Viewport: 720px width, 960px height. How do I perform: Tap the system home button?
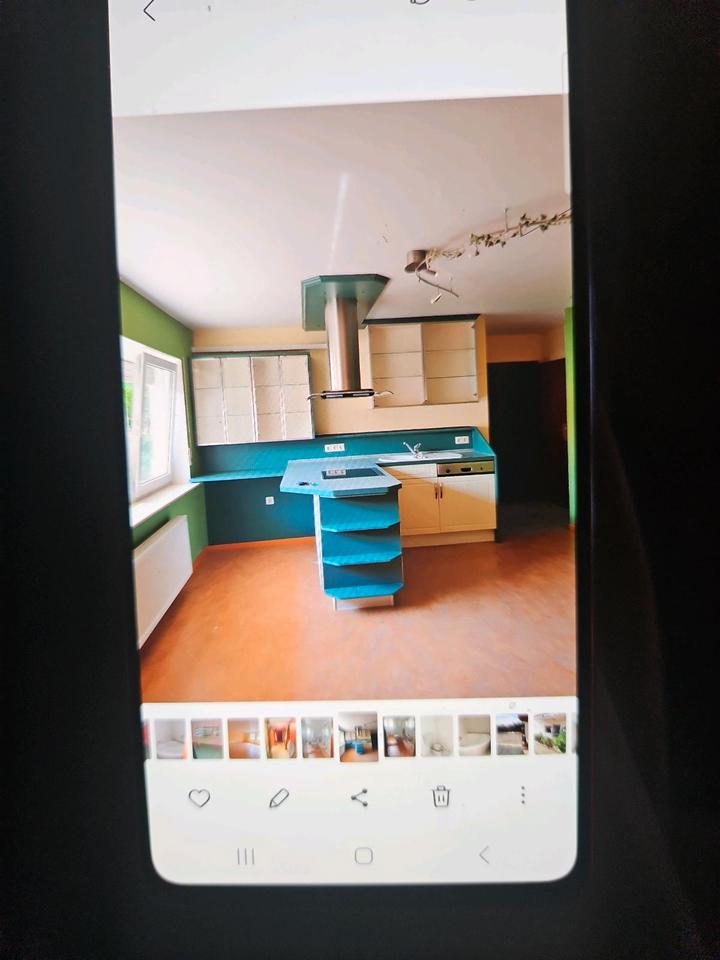click(x=363, y=856)
